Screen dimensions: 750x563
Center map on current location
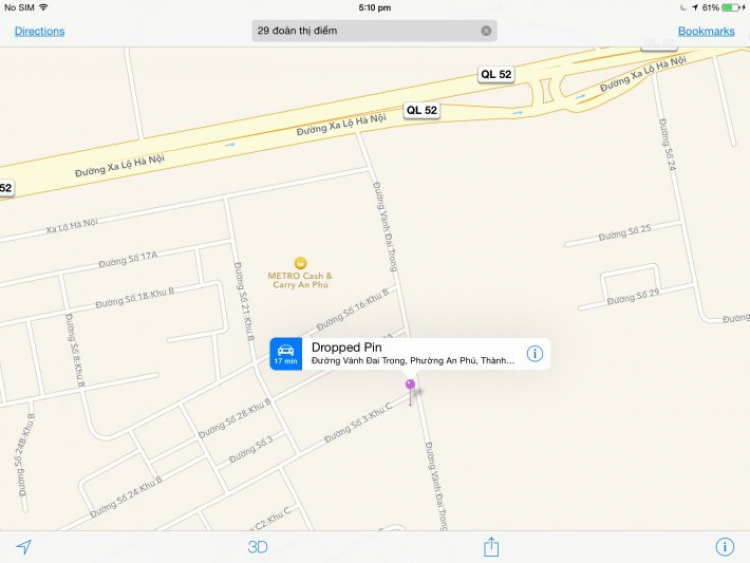24,547
